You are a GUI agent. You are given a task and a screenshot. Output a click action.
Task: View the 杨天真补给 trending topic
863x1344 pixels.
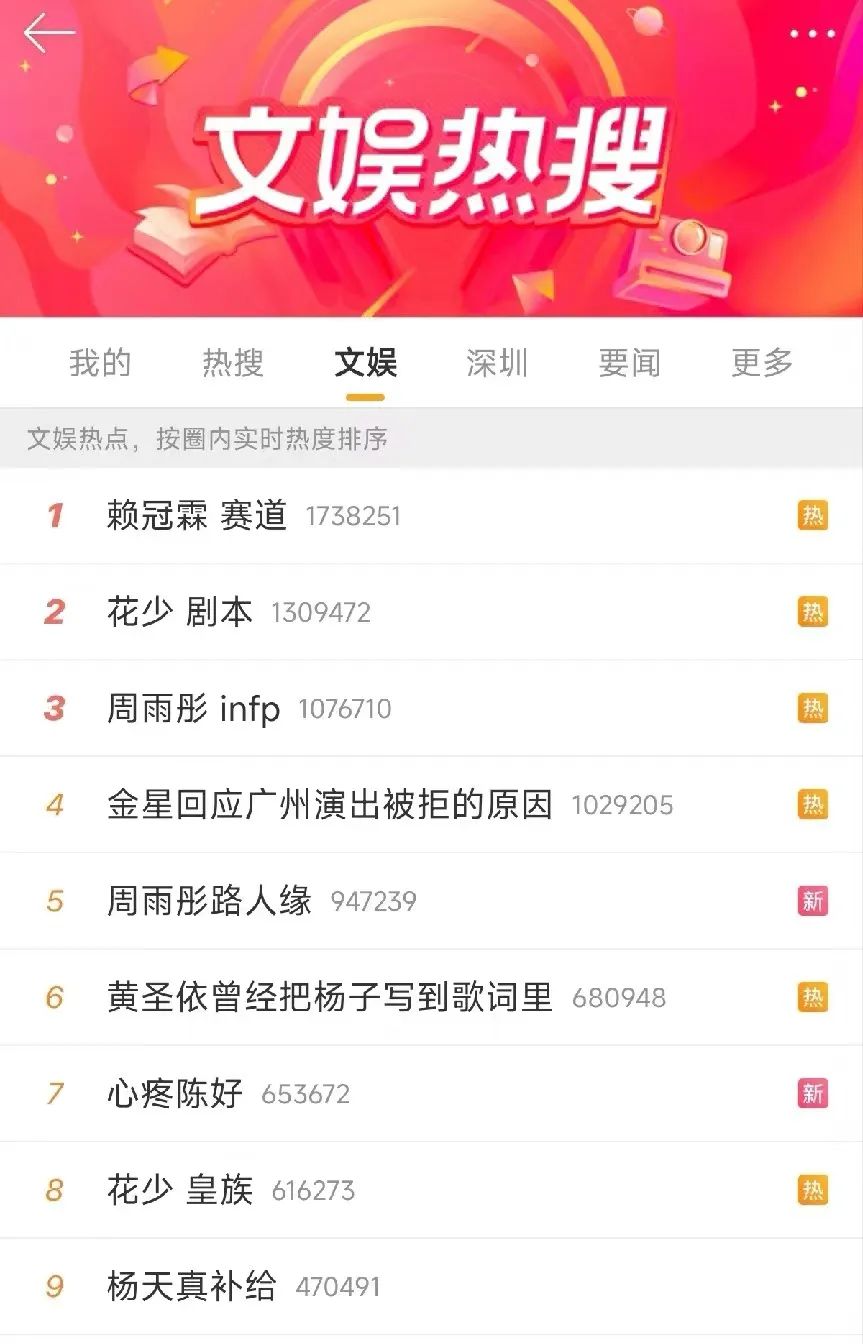click(x=192, y=1286)
